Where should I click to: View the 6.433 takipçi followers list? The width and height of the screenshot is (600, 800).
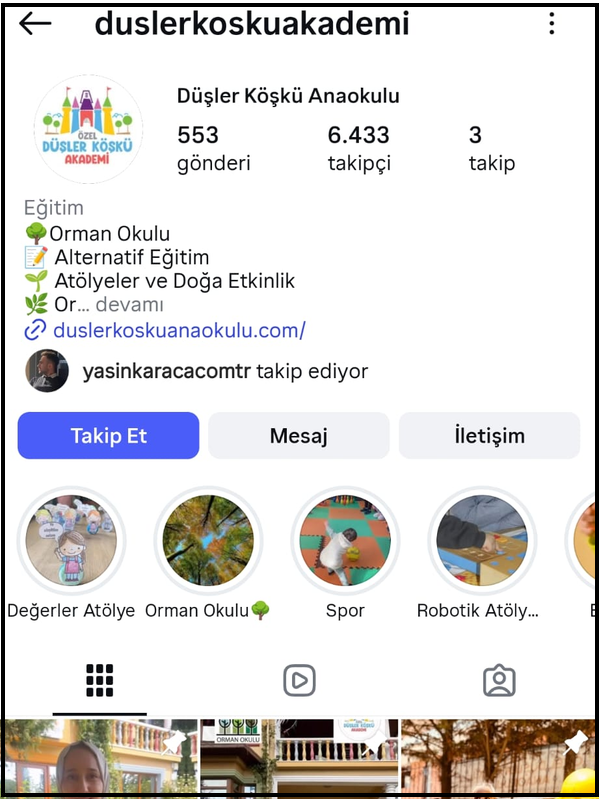pyautogui.click(x=359, y=148)
